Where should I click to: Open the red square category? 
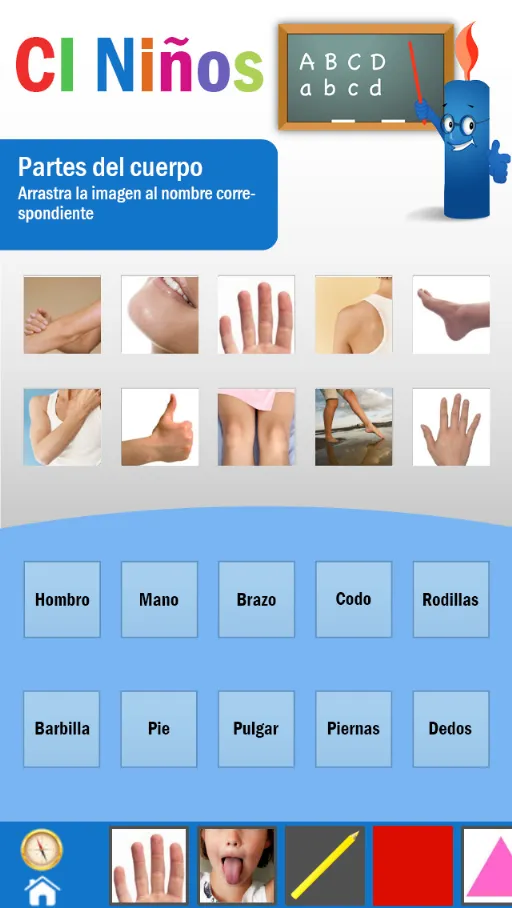[413, 865]
